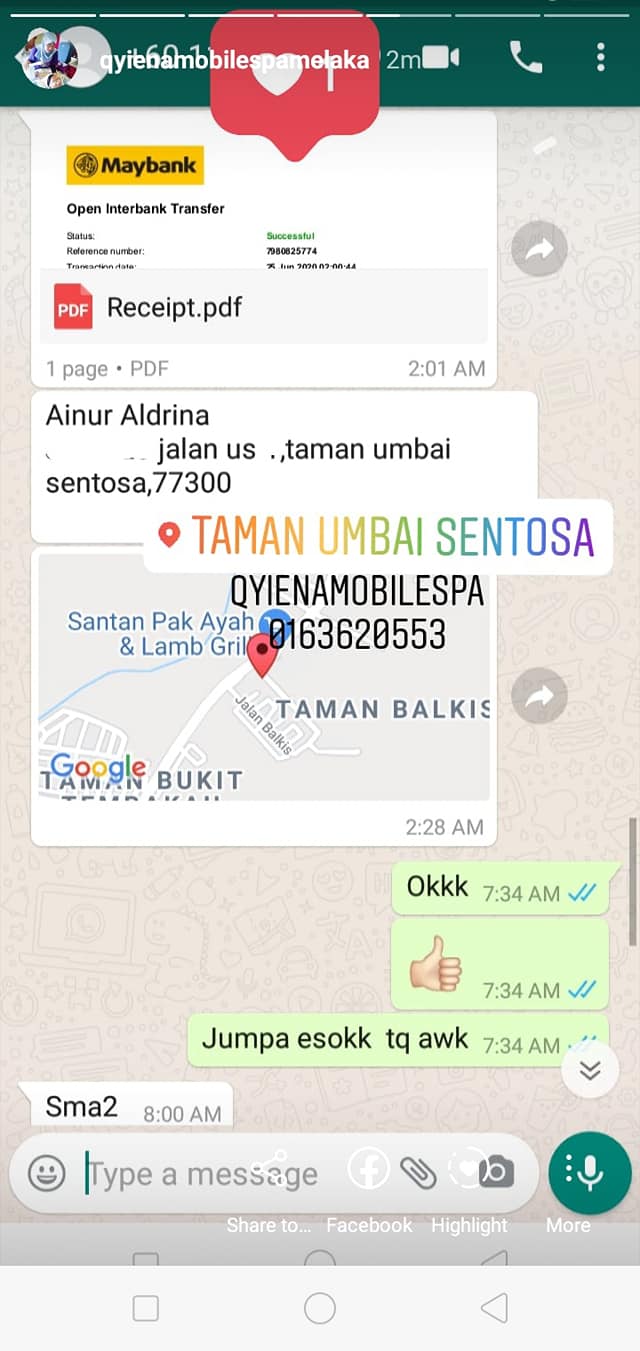Screen dimensions: 640x1351
Task: Share this story to Facebook
Action: point(369,1194)
